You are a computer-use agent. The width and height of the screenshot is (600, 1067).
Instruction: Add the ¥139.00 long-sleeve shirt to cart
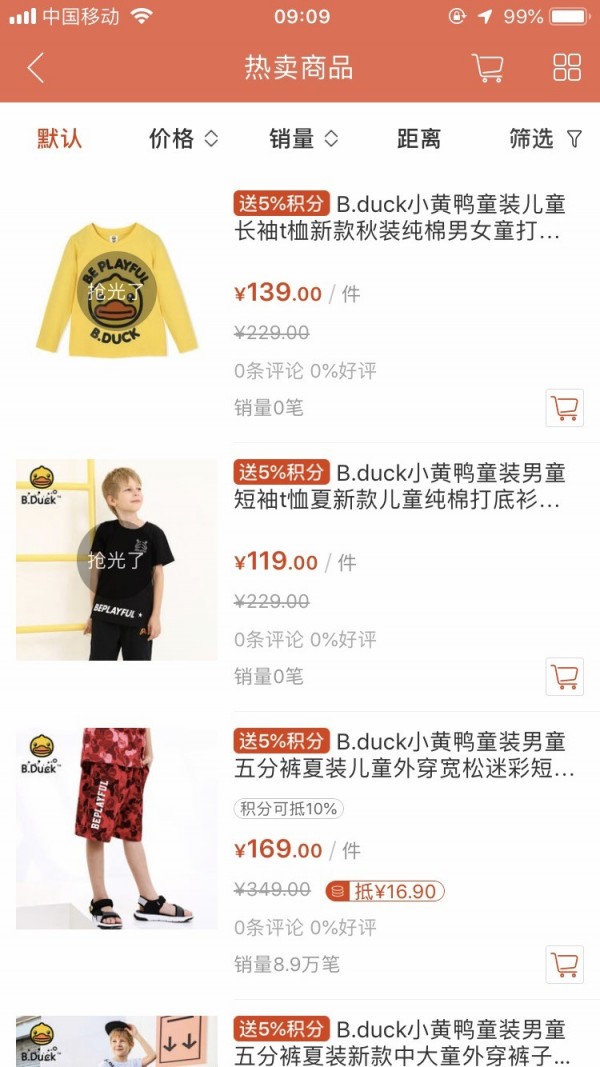(565, 408)
